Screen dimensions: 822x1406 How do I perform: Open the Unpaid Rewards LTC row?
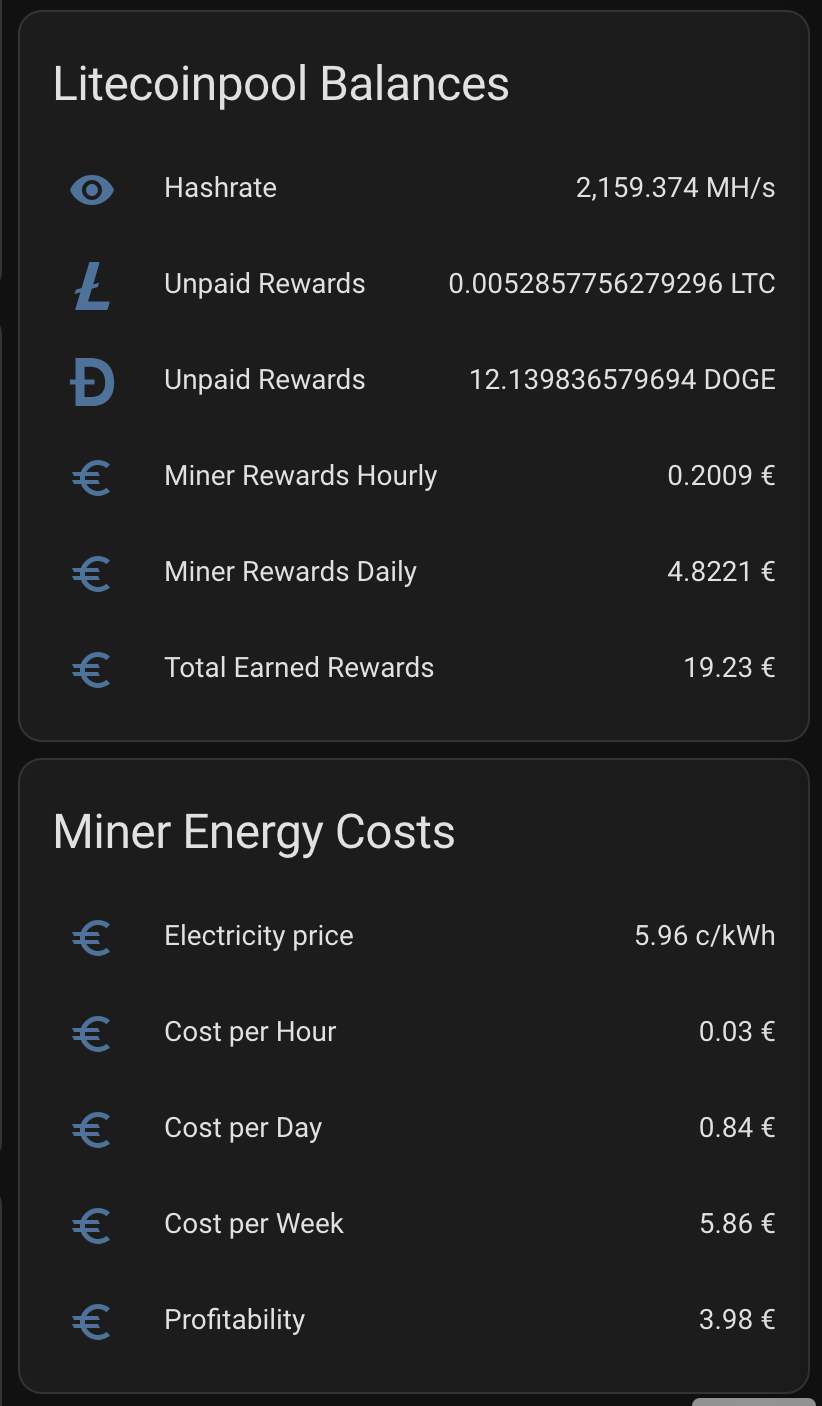(413, 284)
